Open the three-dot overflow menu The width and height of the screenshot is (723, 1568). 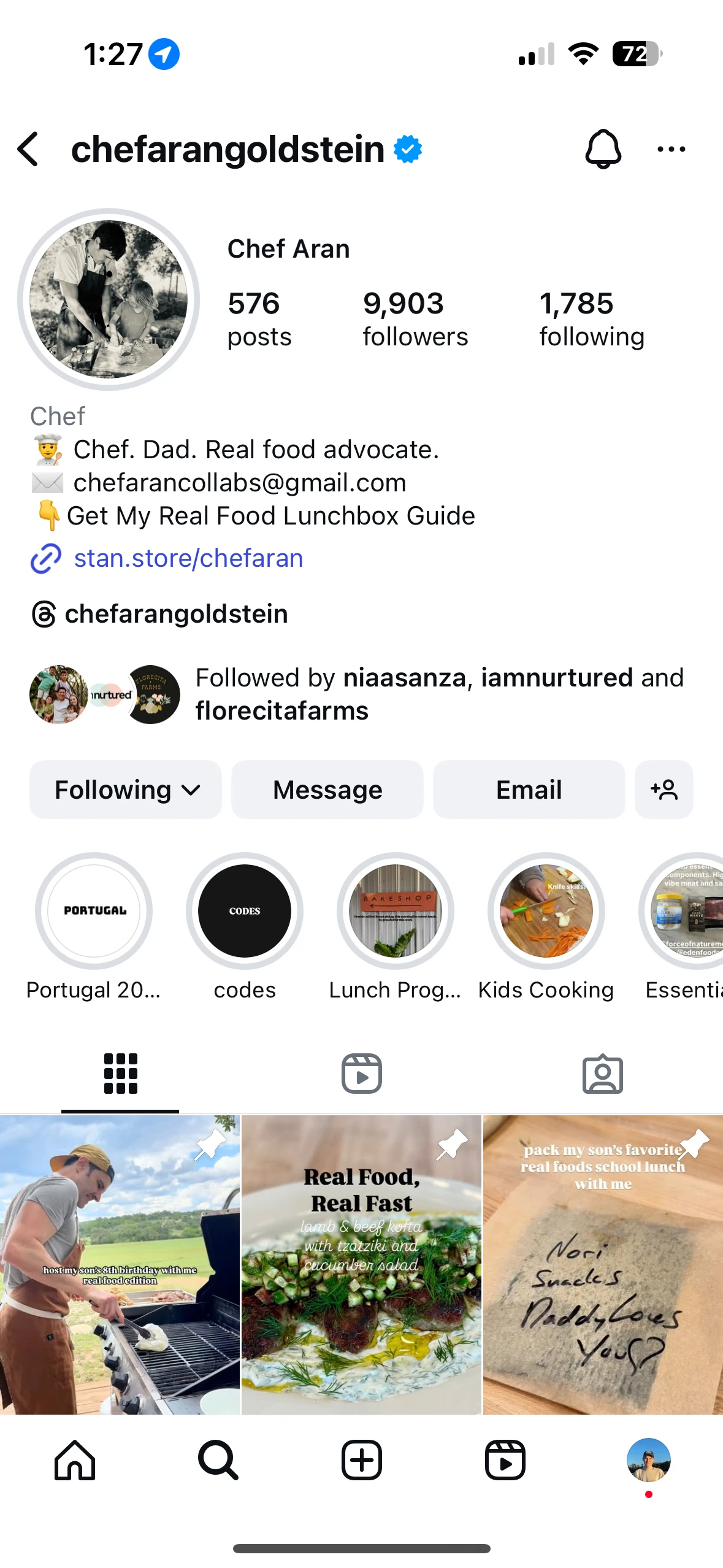click(671, 149)
